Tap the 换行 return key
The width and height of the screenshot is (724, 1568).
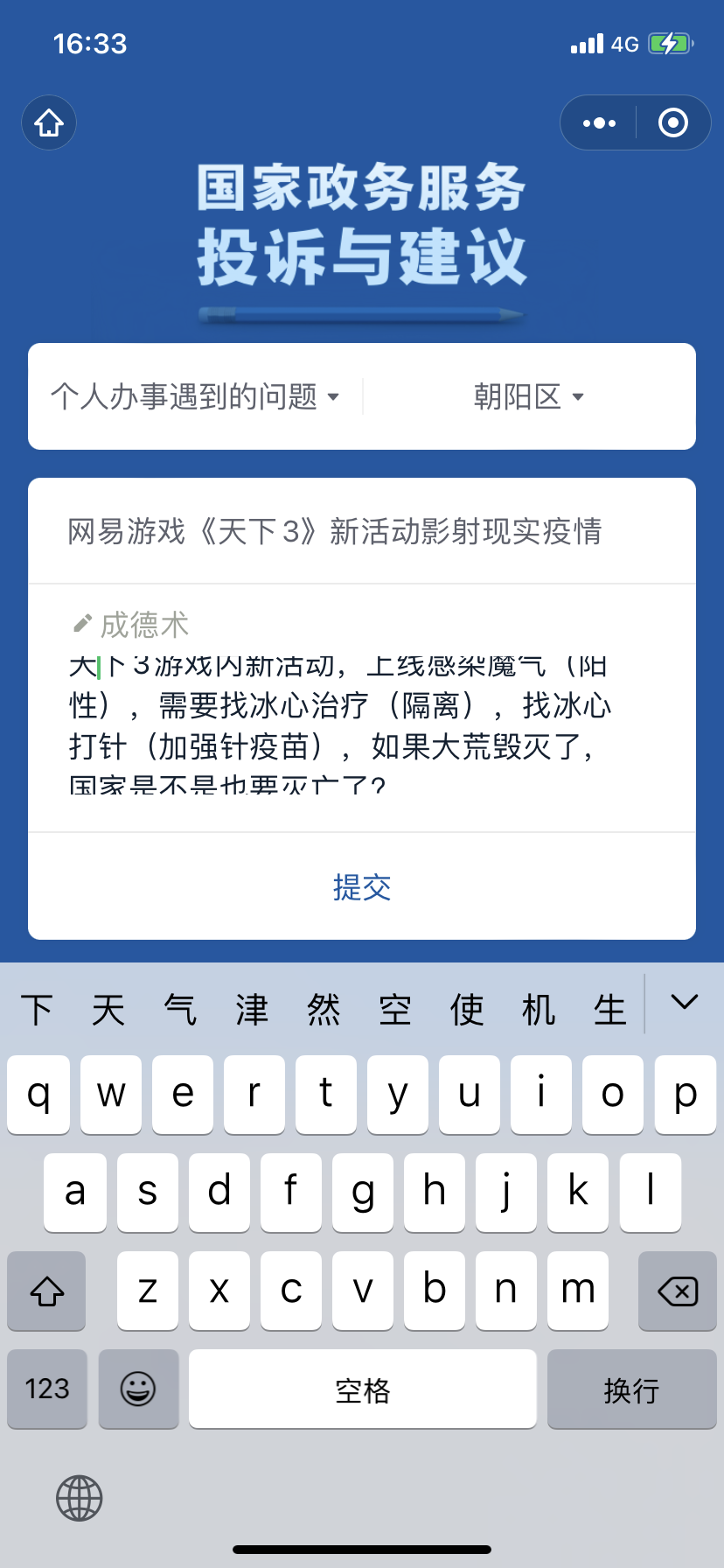(631, 1389)
